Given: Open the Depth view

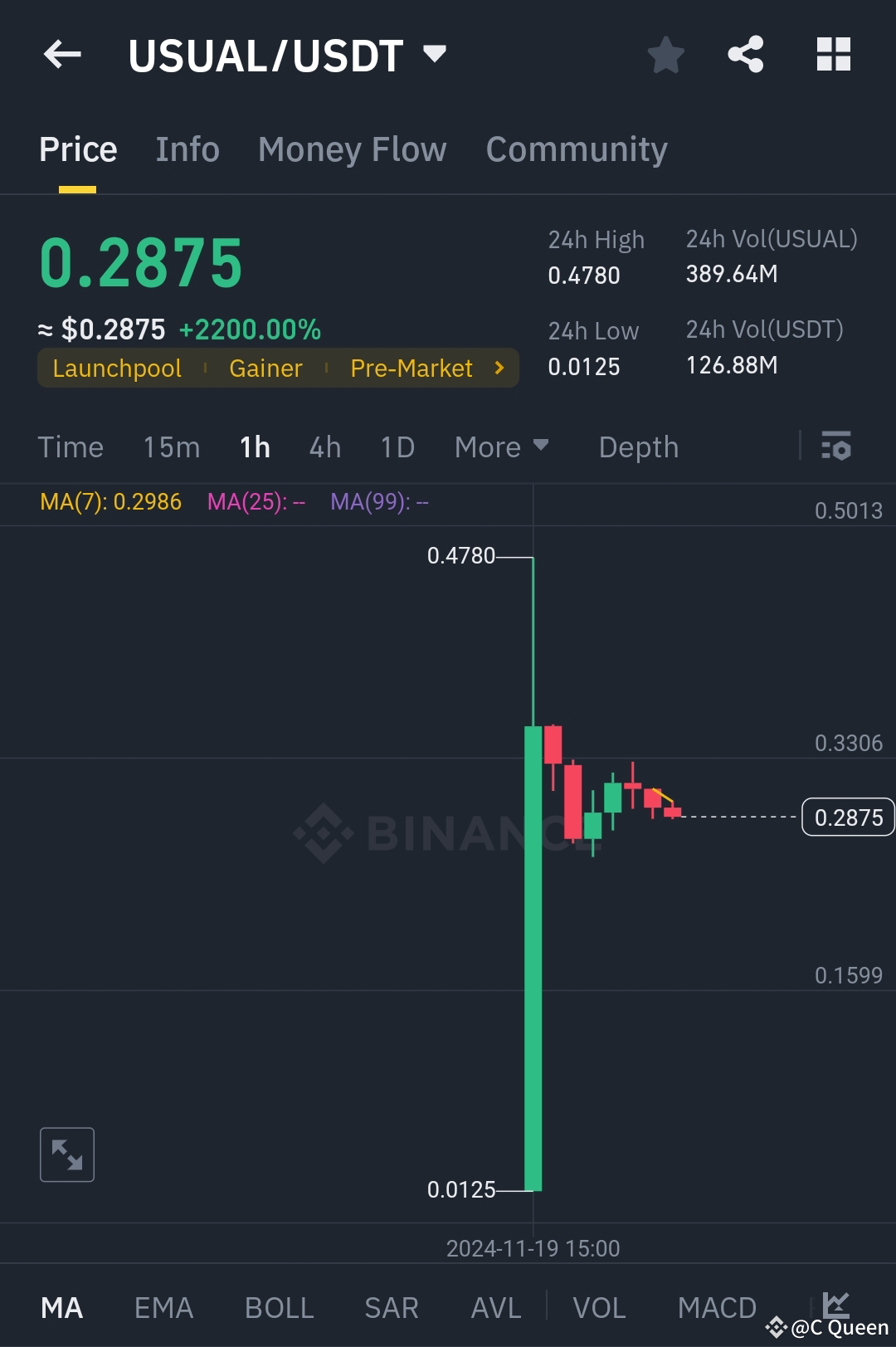Looking at the screenshot, I should (x=638, y=447).
